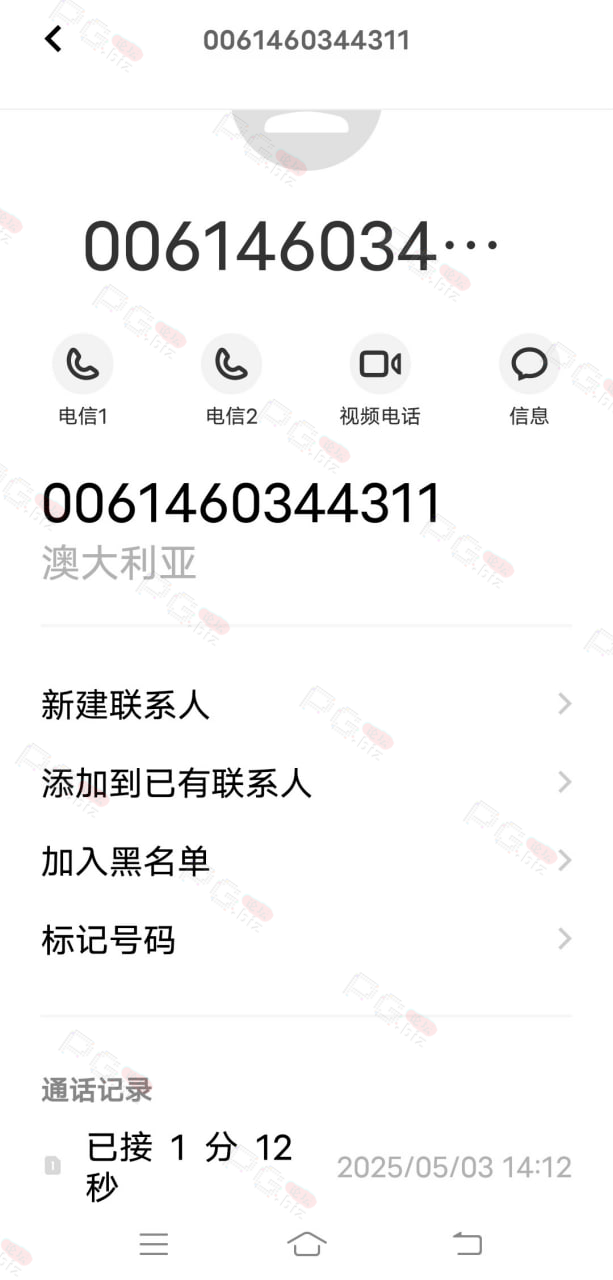
Task: Open 标记号码 to tag number
Action: click(306, 940)
